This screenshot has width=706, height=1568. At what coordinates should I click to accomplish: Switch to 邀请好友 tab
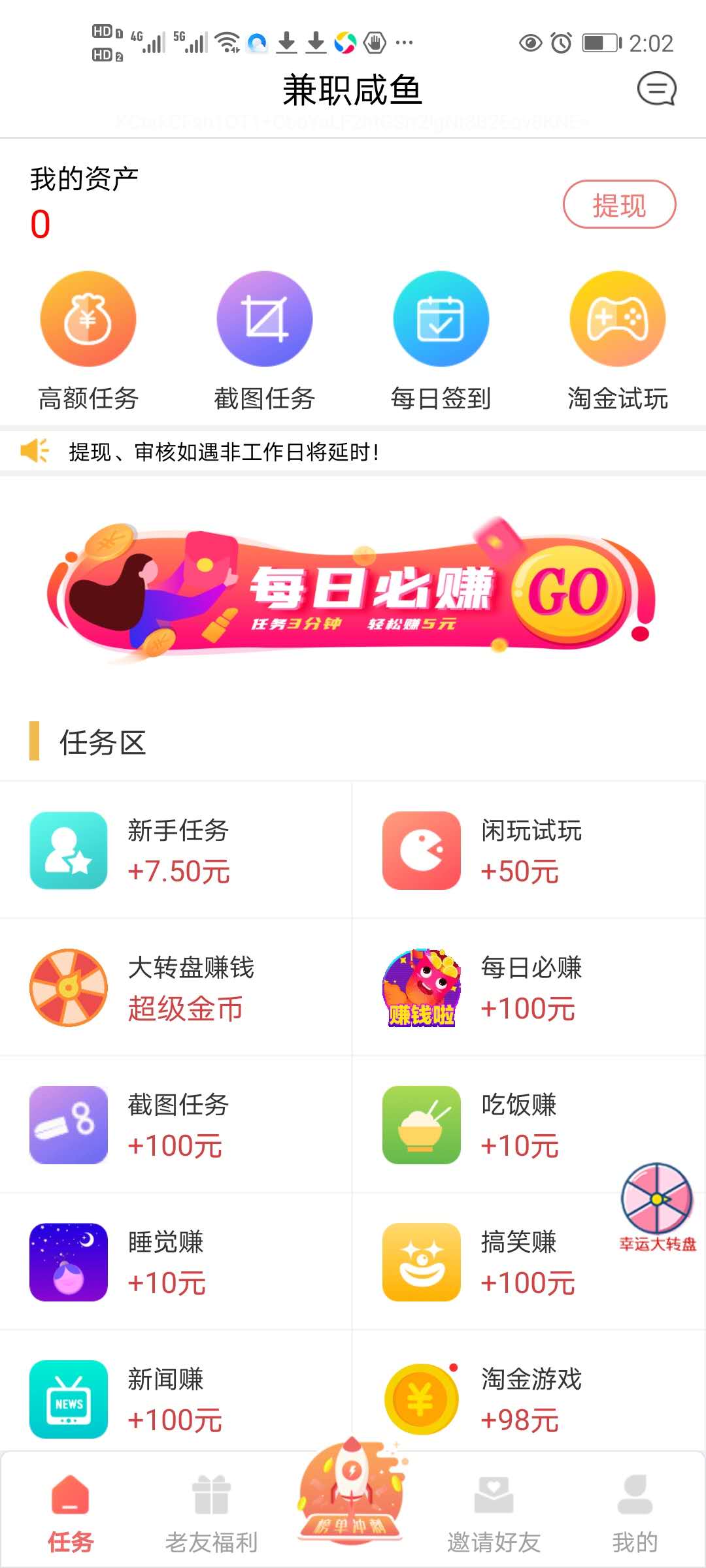coord(494,1512)
